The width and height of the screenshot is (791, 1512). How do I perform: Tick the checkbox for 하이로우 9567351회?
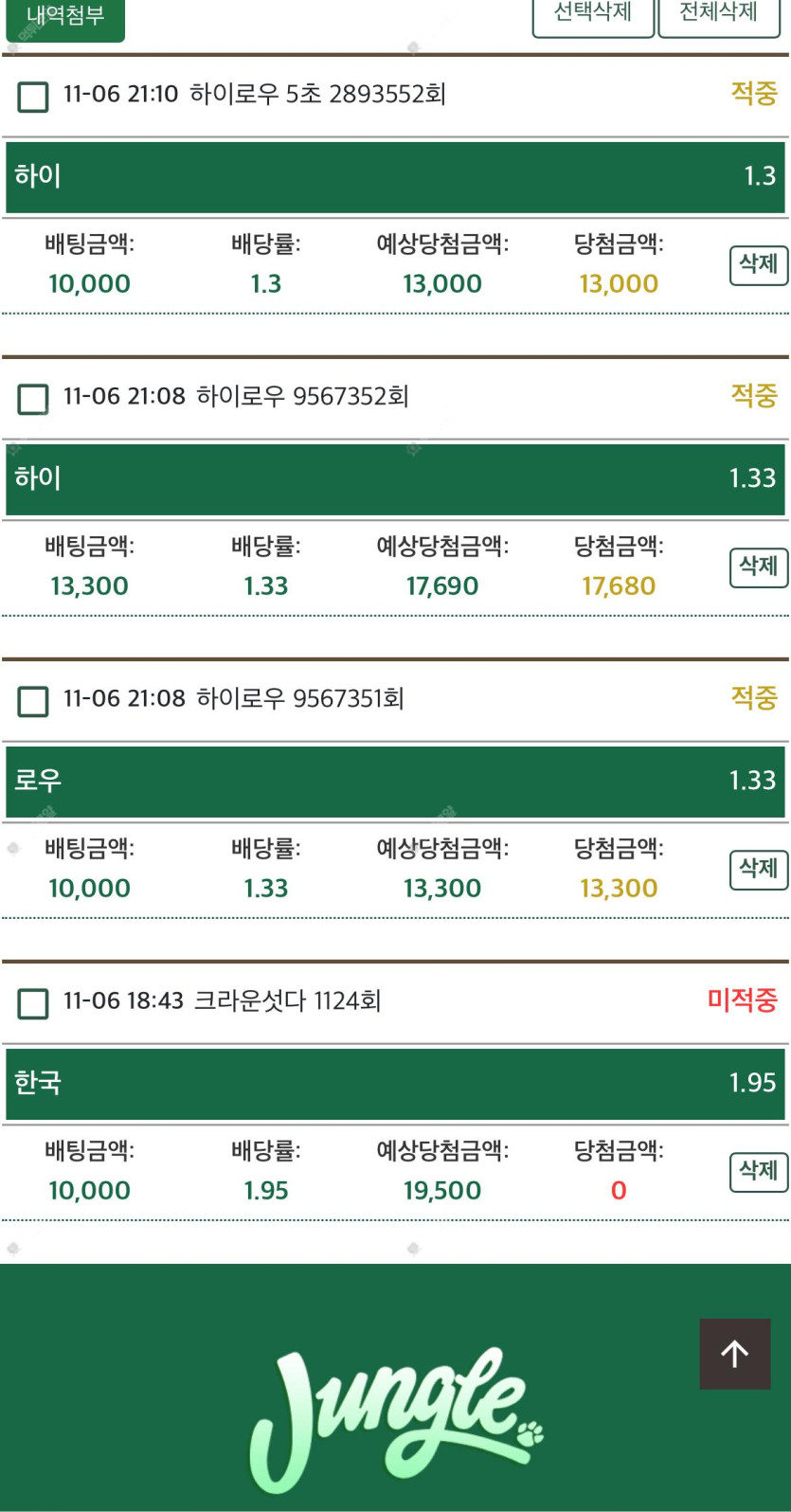coord(33,701)
